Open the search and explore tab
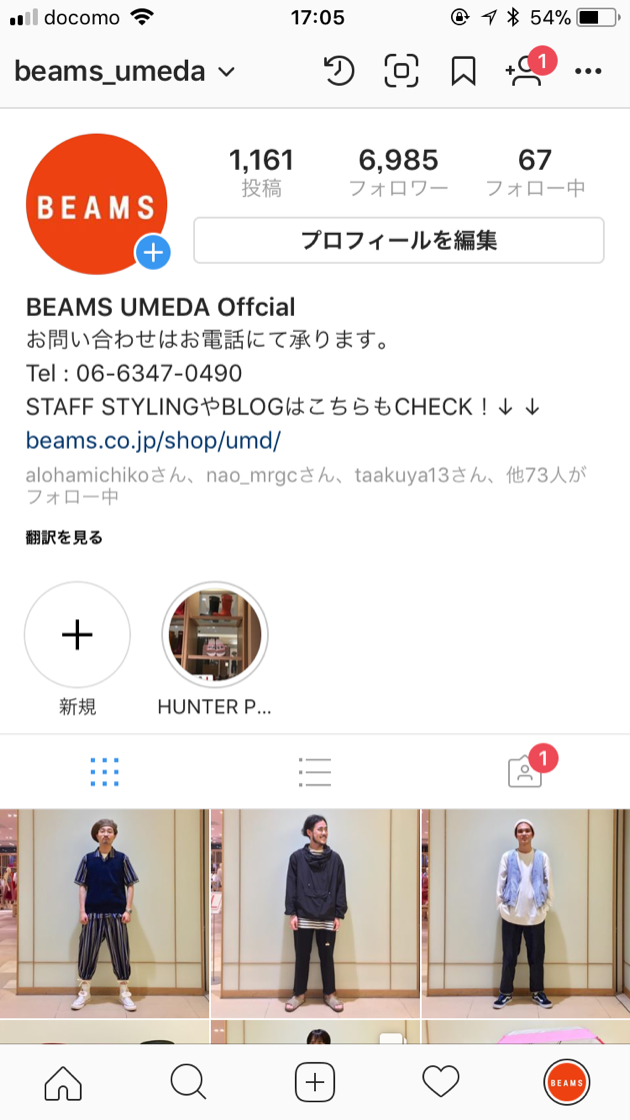This screenshot has width=630, height=1120. (x=188, y=1082)
